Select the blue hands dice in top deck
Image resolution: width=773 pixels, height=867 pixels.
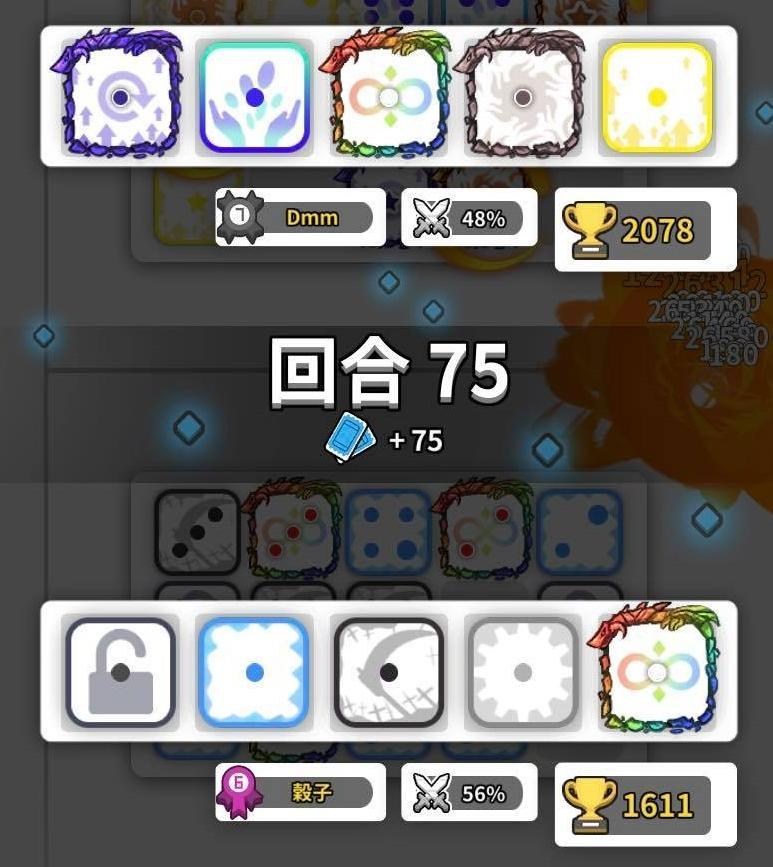coord(254,97)
